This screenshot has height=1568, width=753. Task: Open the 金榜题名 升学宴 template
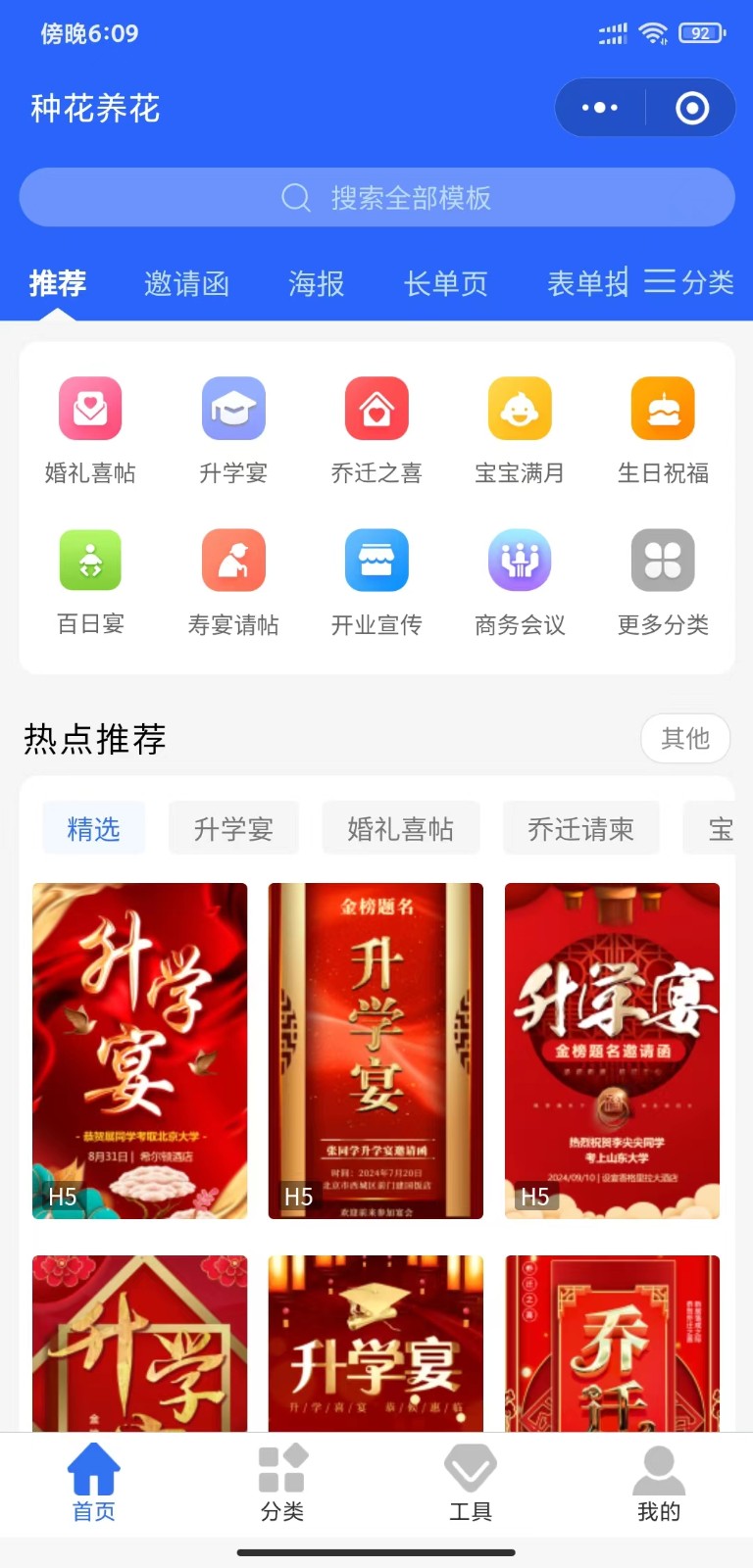(376, 1051)
